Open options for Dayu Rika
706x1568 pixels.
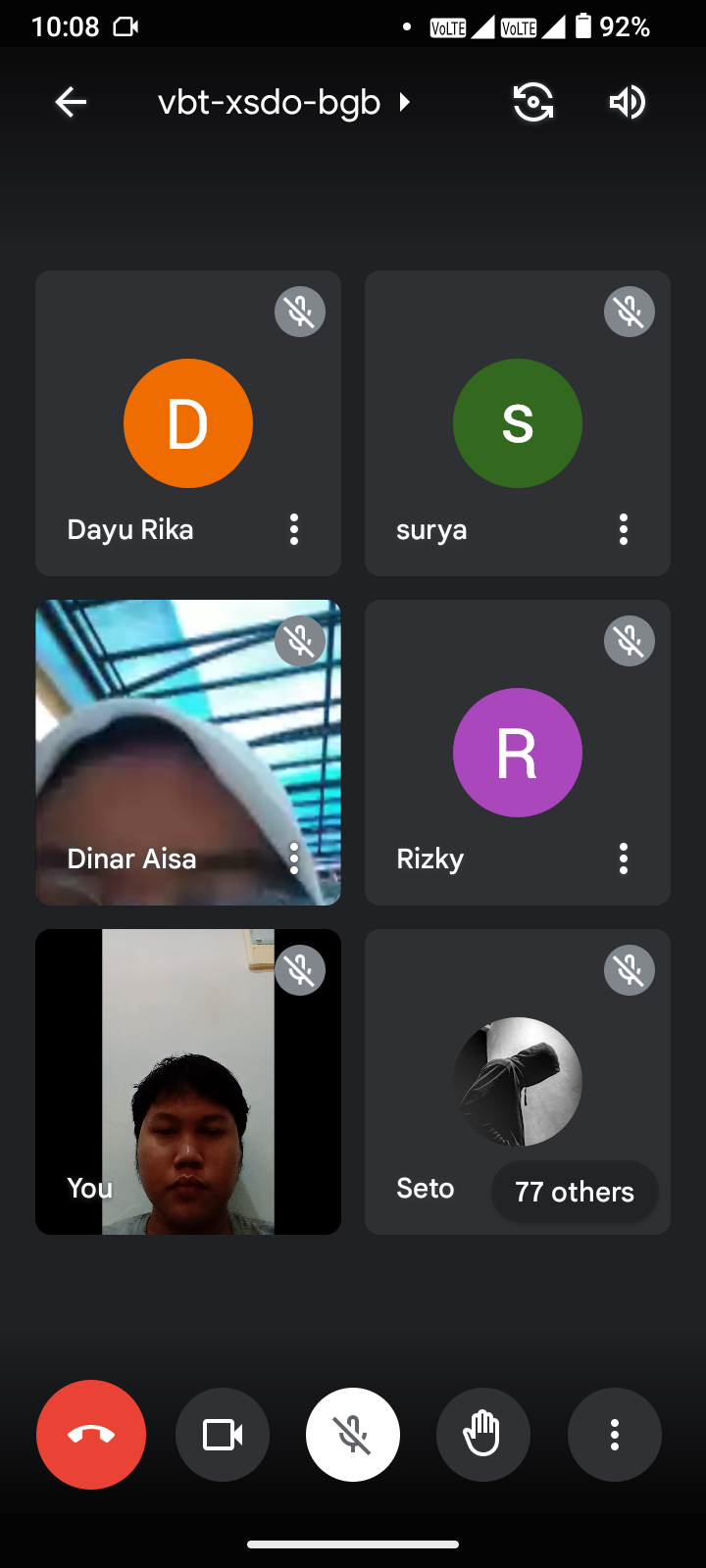[294, 529]
